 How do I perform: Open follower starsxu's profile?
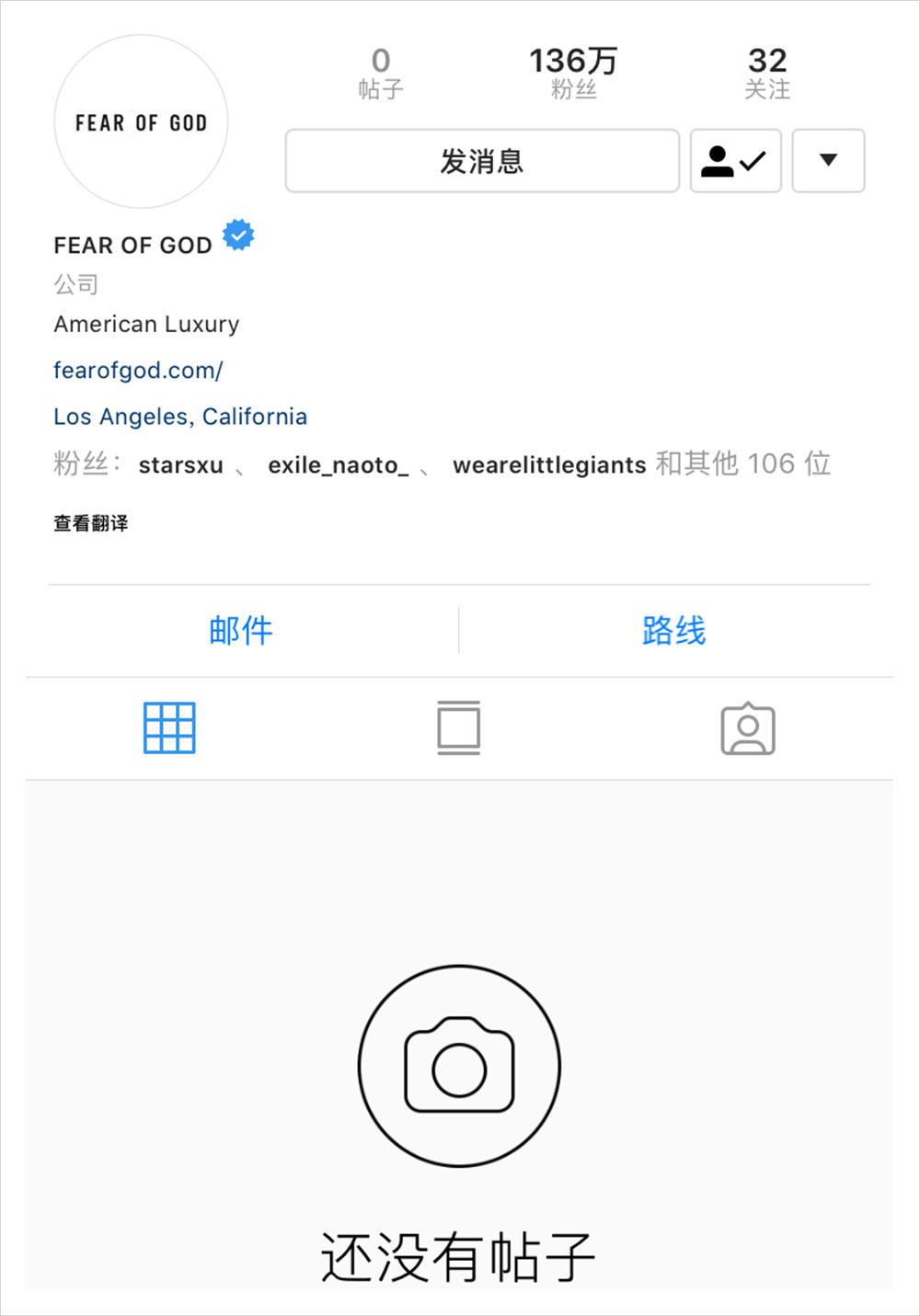[x=180, y=465]
